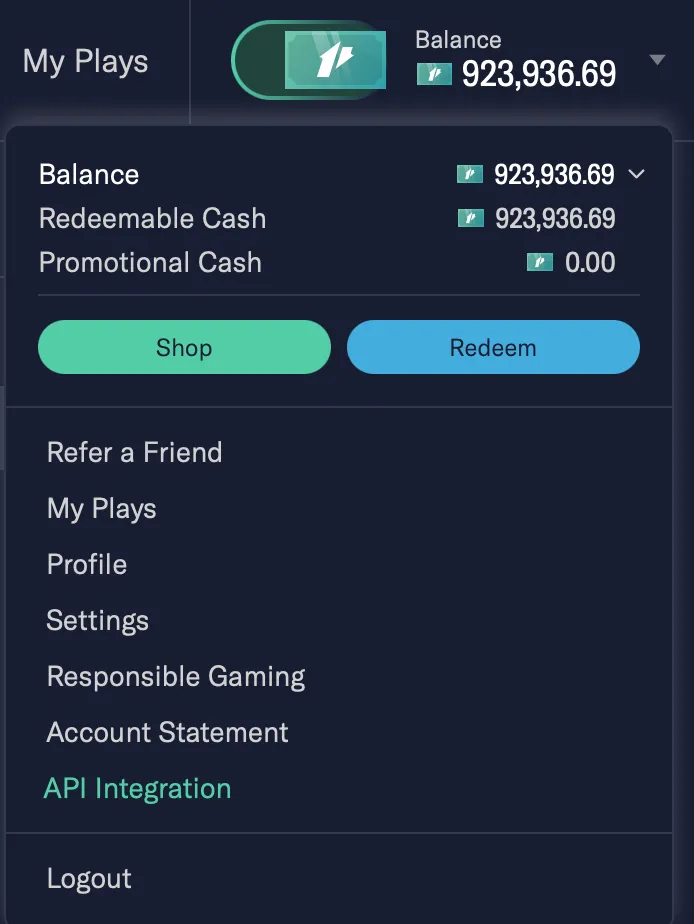Viewport: 694px width, 924px height.
Task: Open My Plays in the top bar
Action: 86,62
